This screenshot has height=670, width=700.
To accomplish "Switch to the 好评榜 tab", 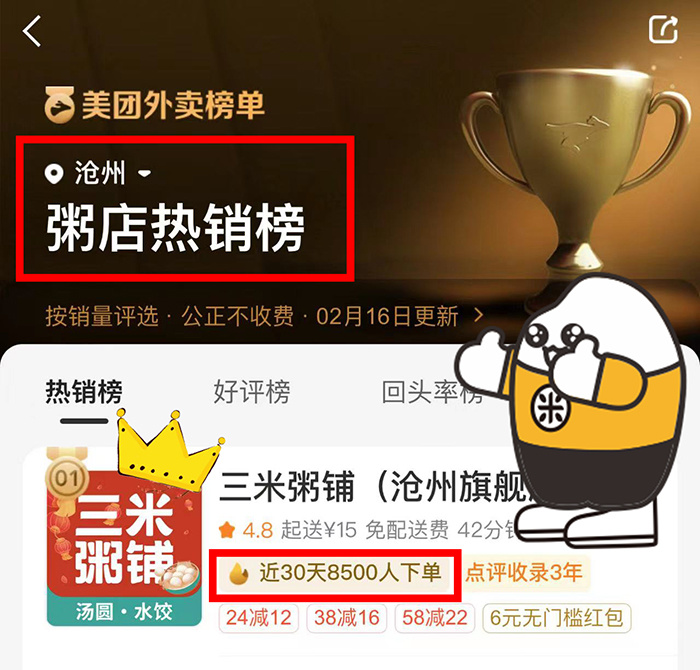I will coord(251,392).
